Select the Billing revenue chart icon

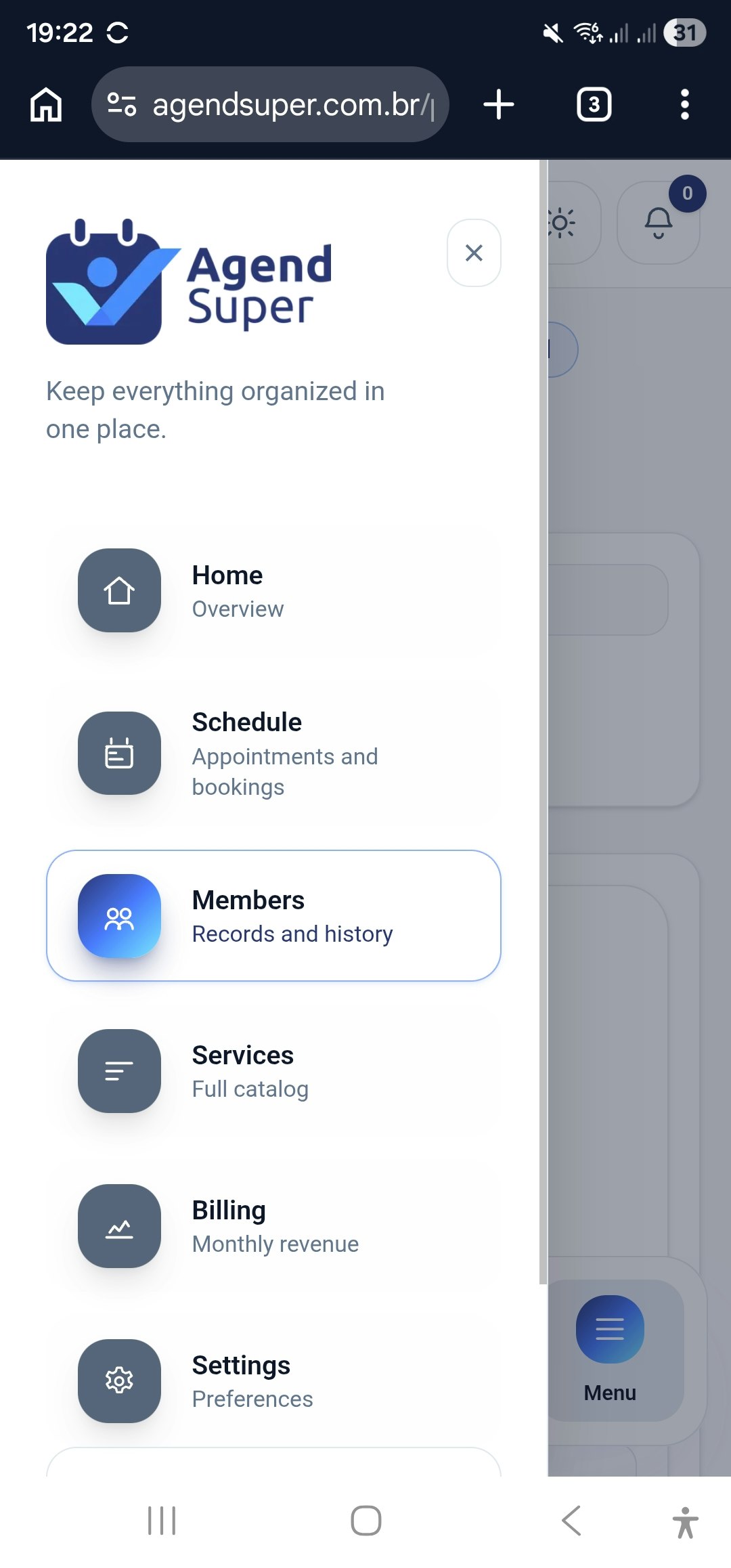(119, 1227)
